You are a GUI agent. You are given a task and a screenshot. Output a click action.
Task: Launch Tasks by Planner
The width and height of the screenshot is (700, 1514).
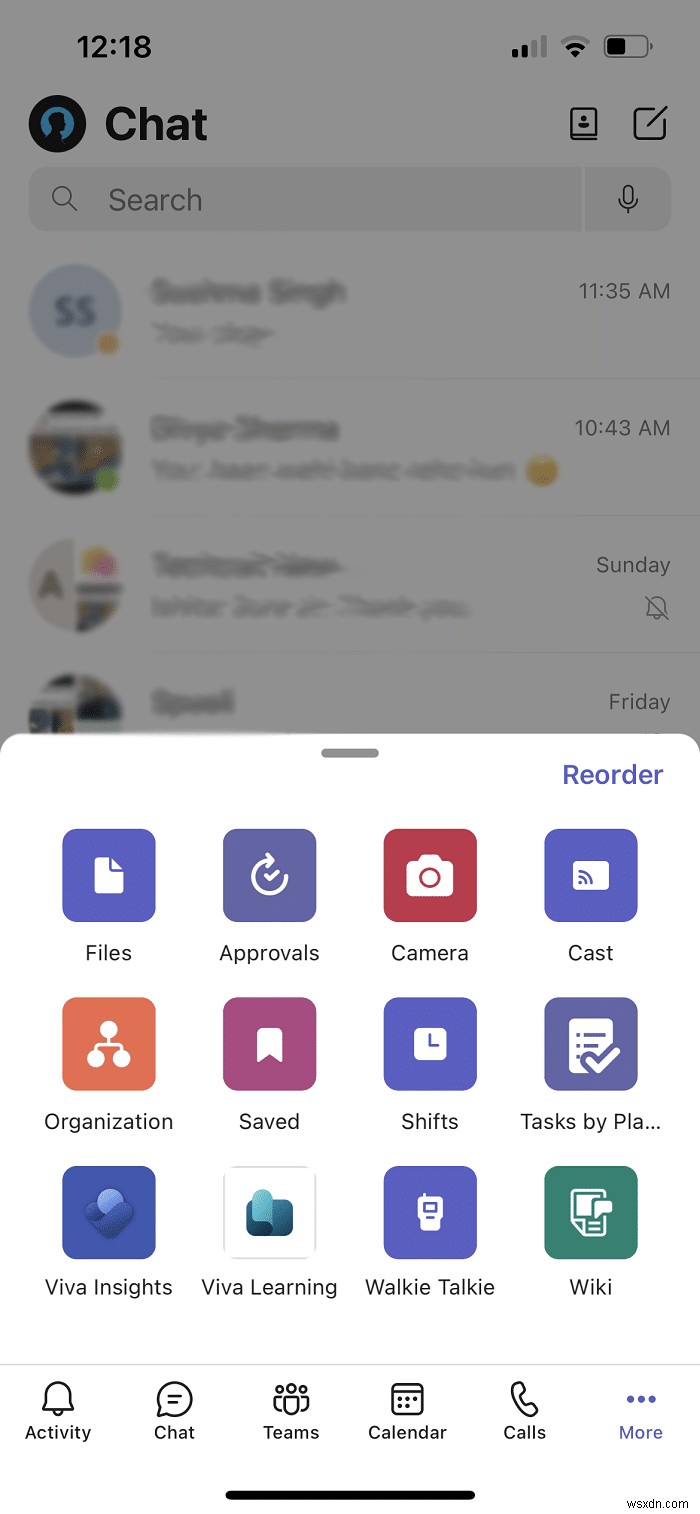(x=590, y=1044)
